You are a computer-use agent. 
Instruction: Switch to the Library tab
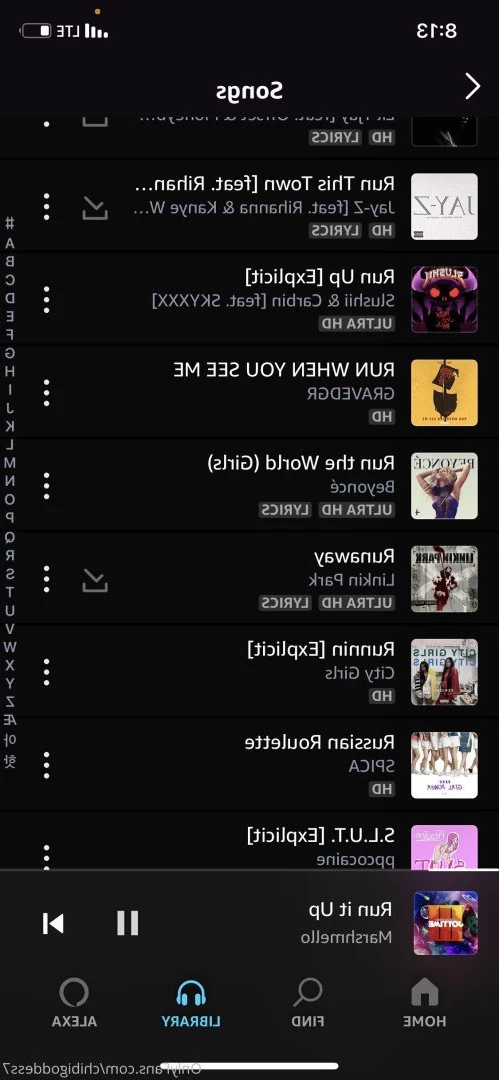(191, 1002)
